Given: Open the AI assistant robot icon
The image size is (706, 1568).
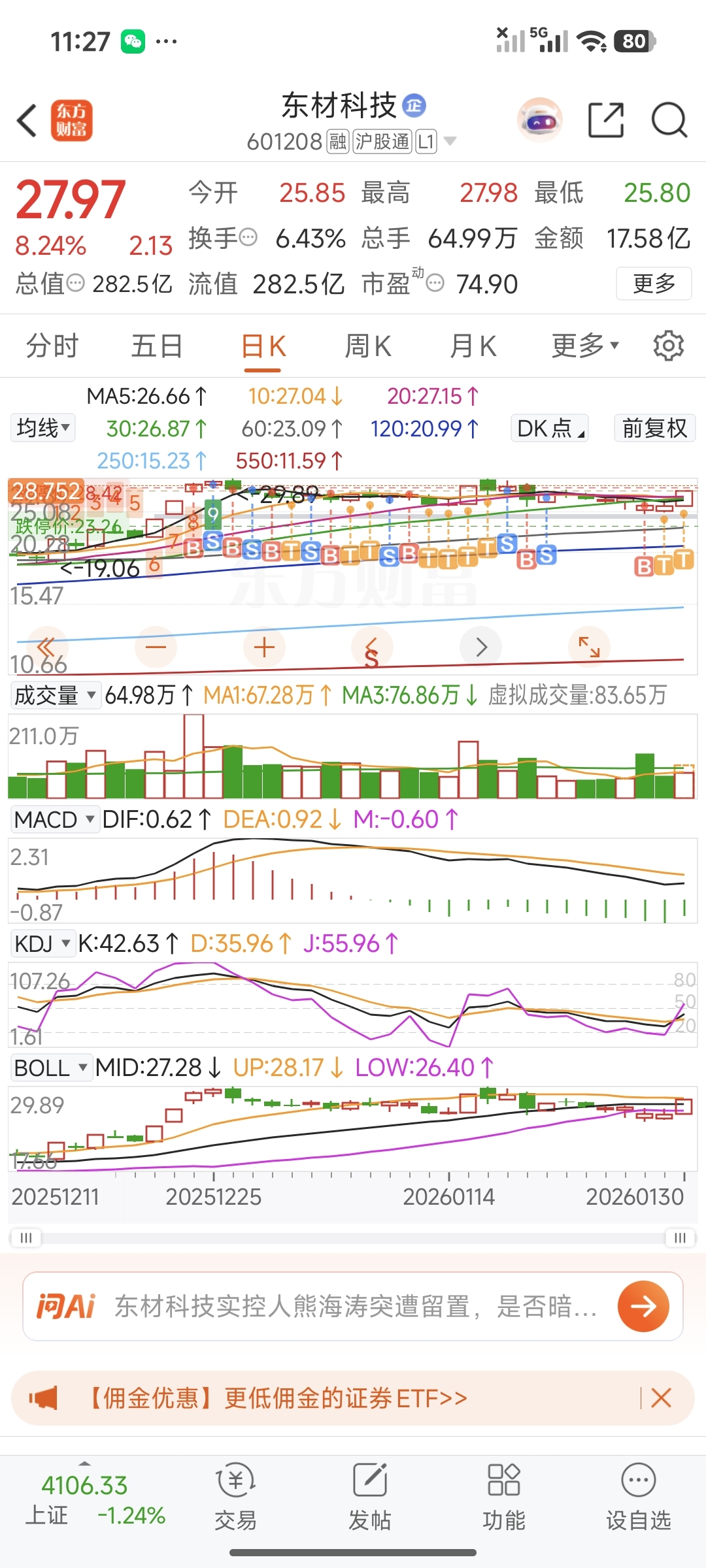Looking at the screenshot, I should [x=540, y=121].
